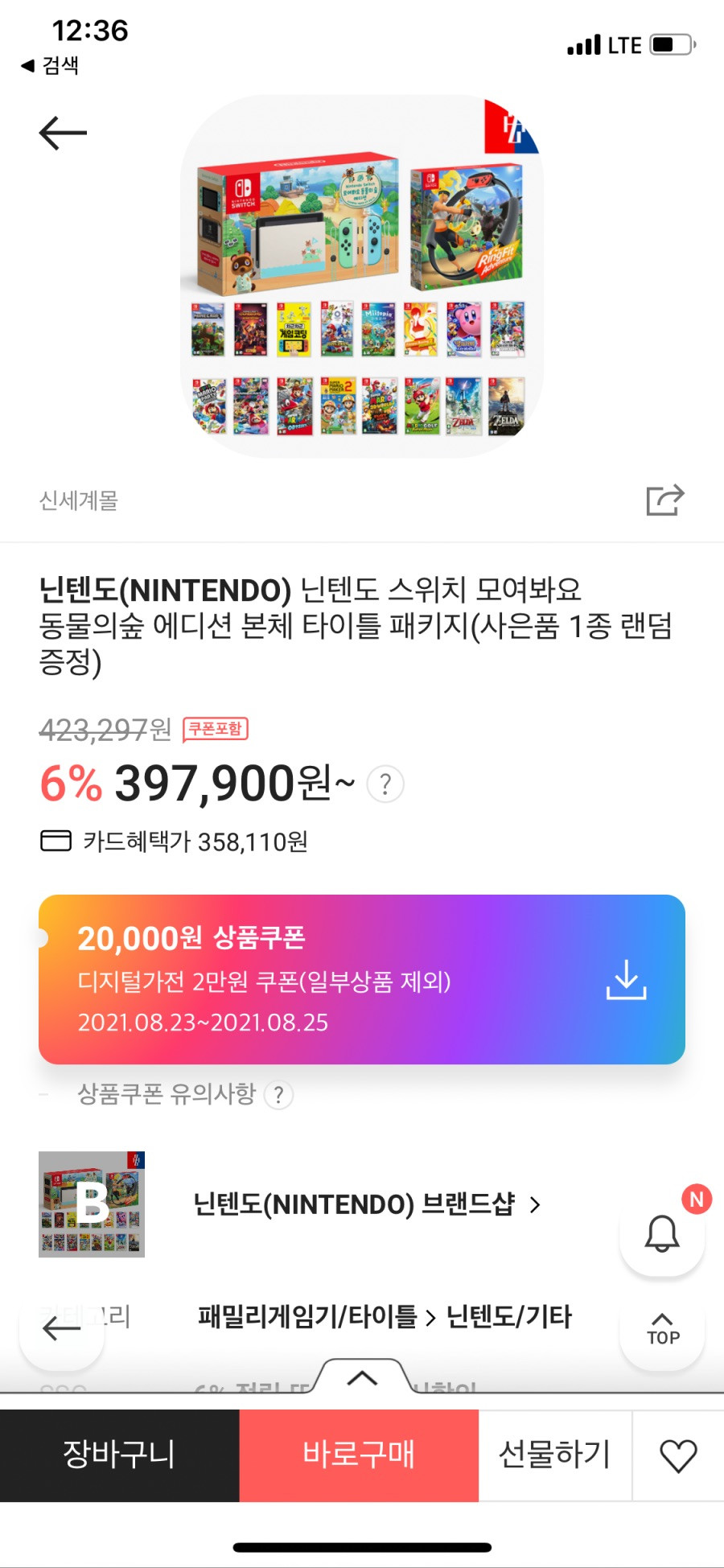Expand the bottom purchase panel

pyautogui.click(x=362, y=1377)
